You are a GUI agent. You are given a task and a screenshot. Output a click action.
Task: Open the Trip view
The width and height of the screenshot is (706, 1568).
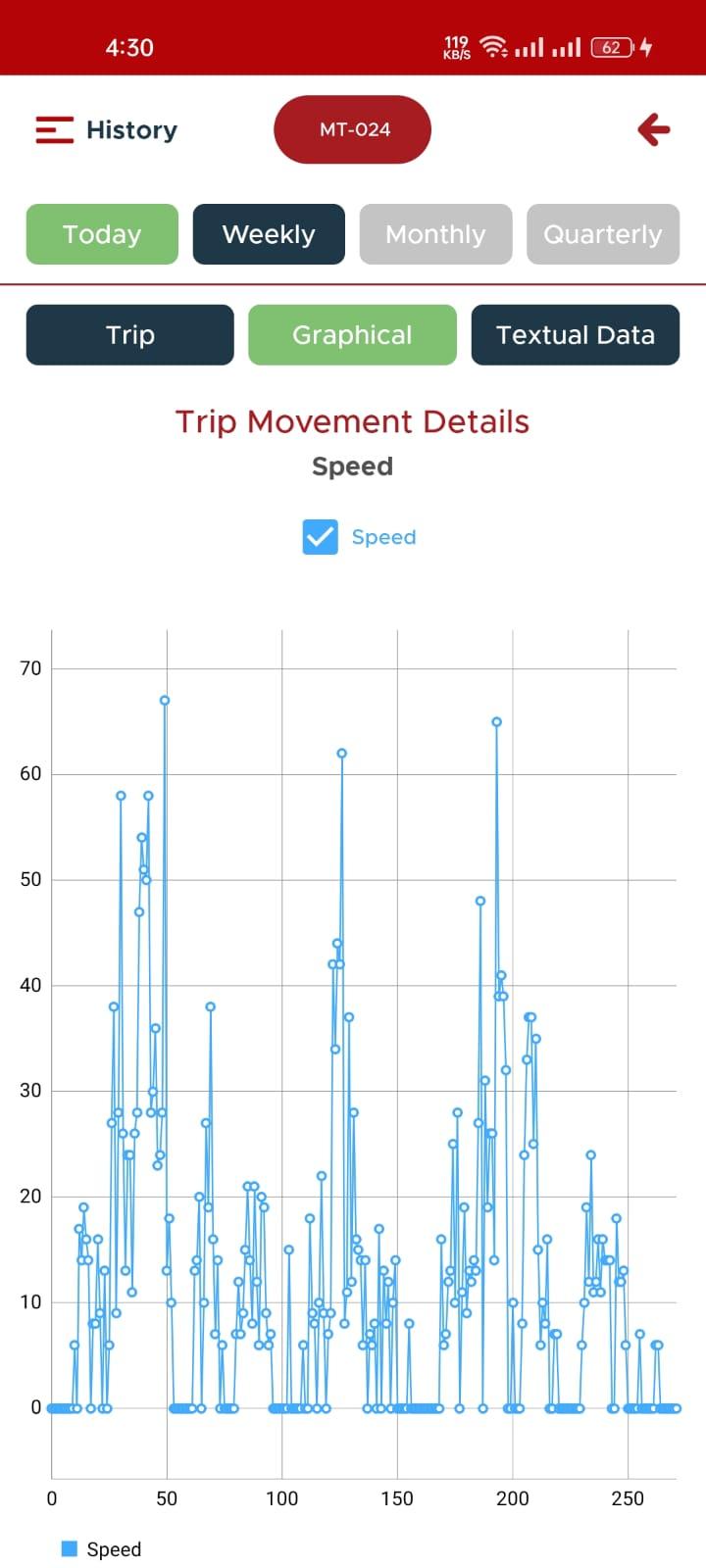pyautogui.click(x=129, y=335)
